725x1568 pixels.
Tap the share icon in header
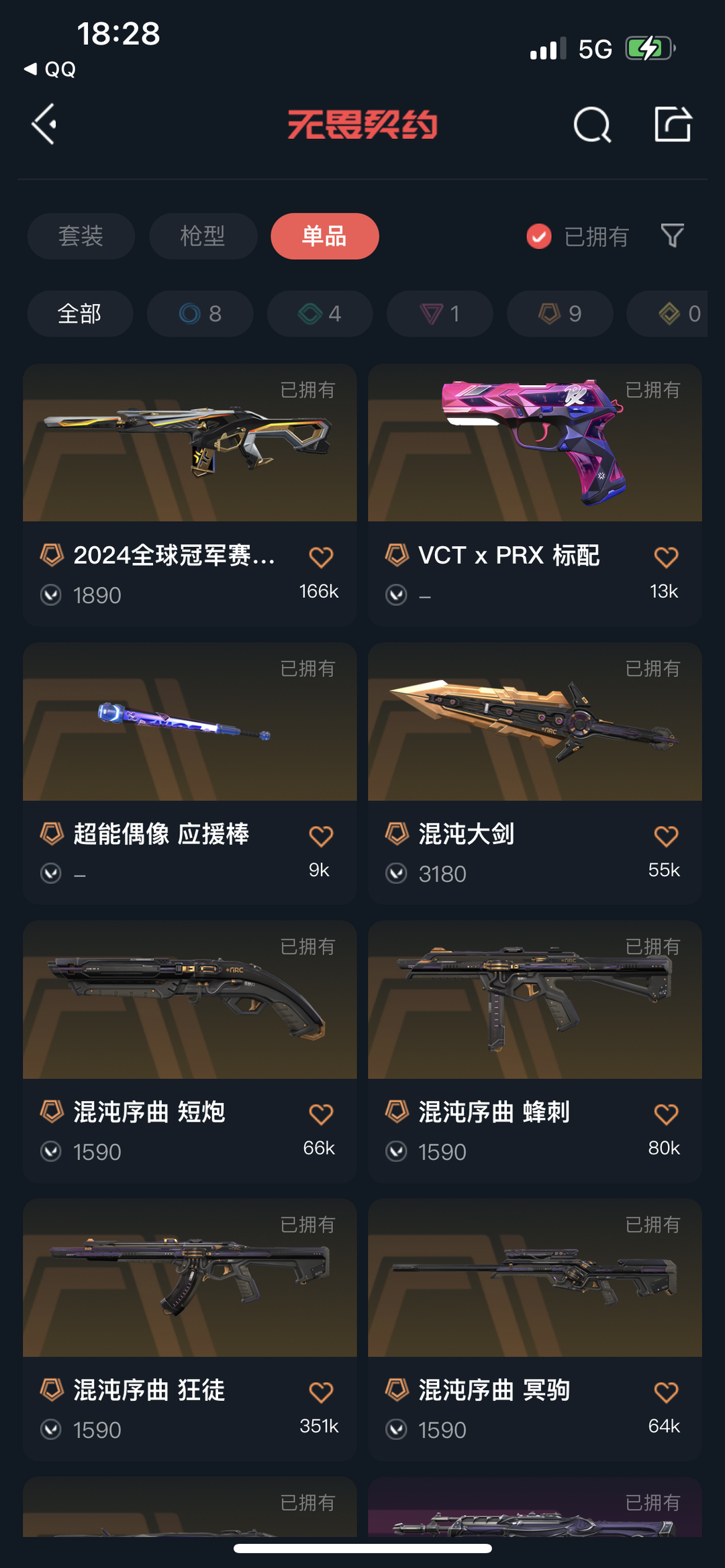tap(673, 124)
